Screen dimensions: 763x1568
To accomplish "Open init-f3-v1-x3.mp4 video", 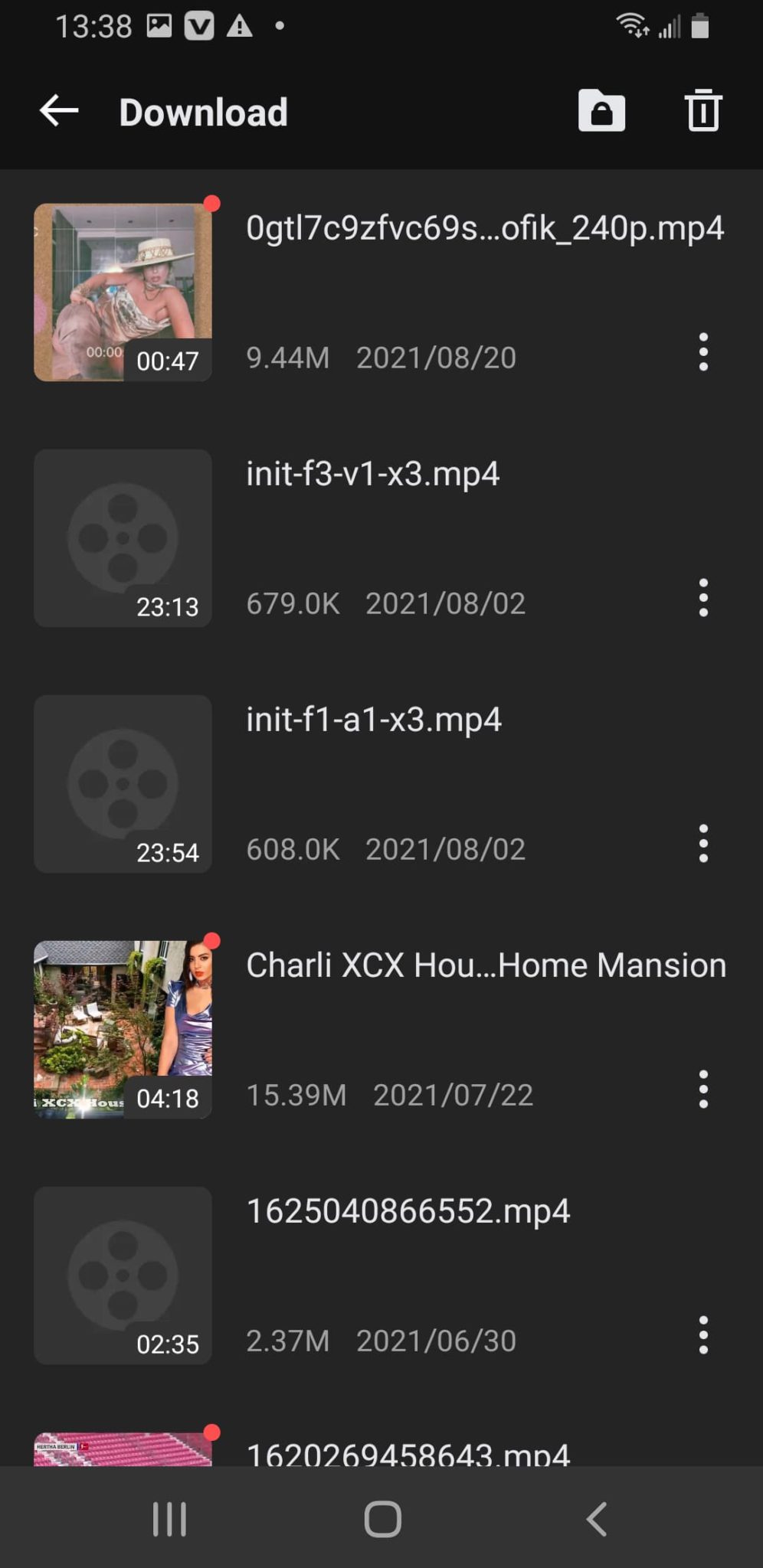I will [x=123, y=538].
